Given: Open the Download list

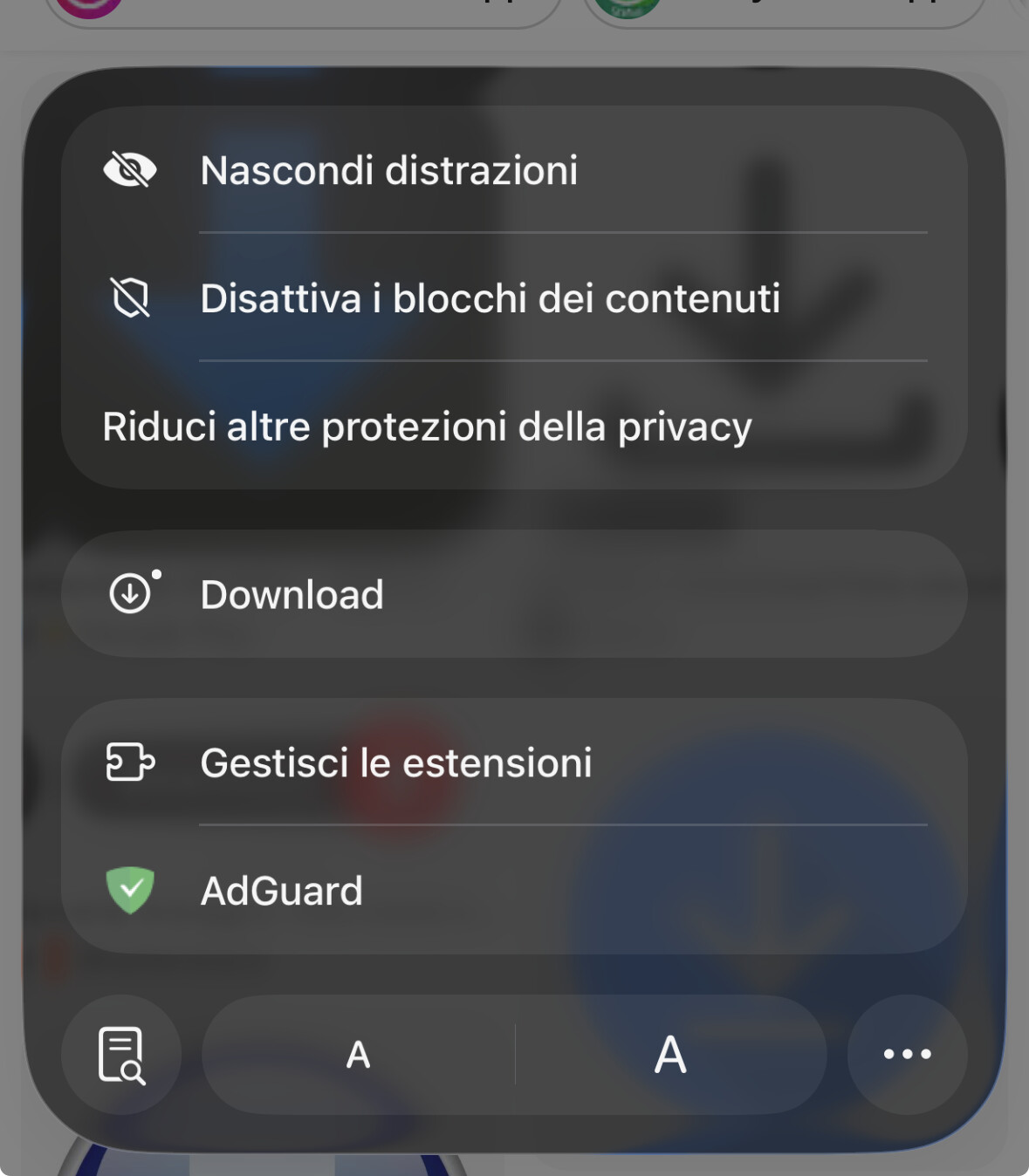Looking at the screenshot, I should pyautogui.click(x=292, y=595).
